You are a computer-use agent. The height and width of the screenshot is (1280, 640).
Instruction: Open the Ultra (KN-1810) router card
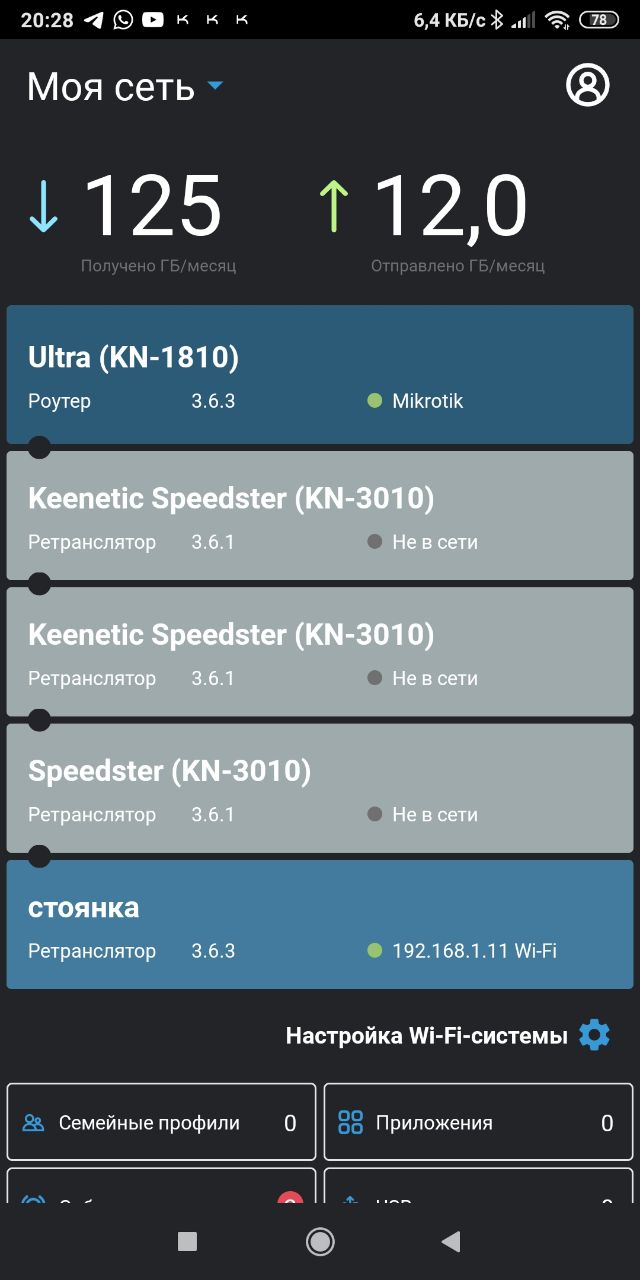pos(320,375)
